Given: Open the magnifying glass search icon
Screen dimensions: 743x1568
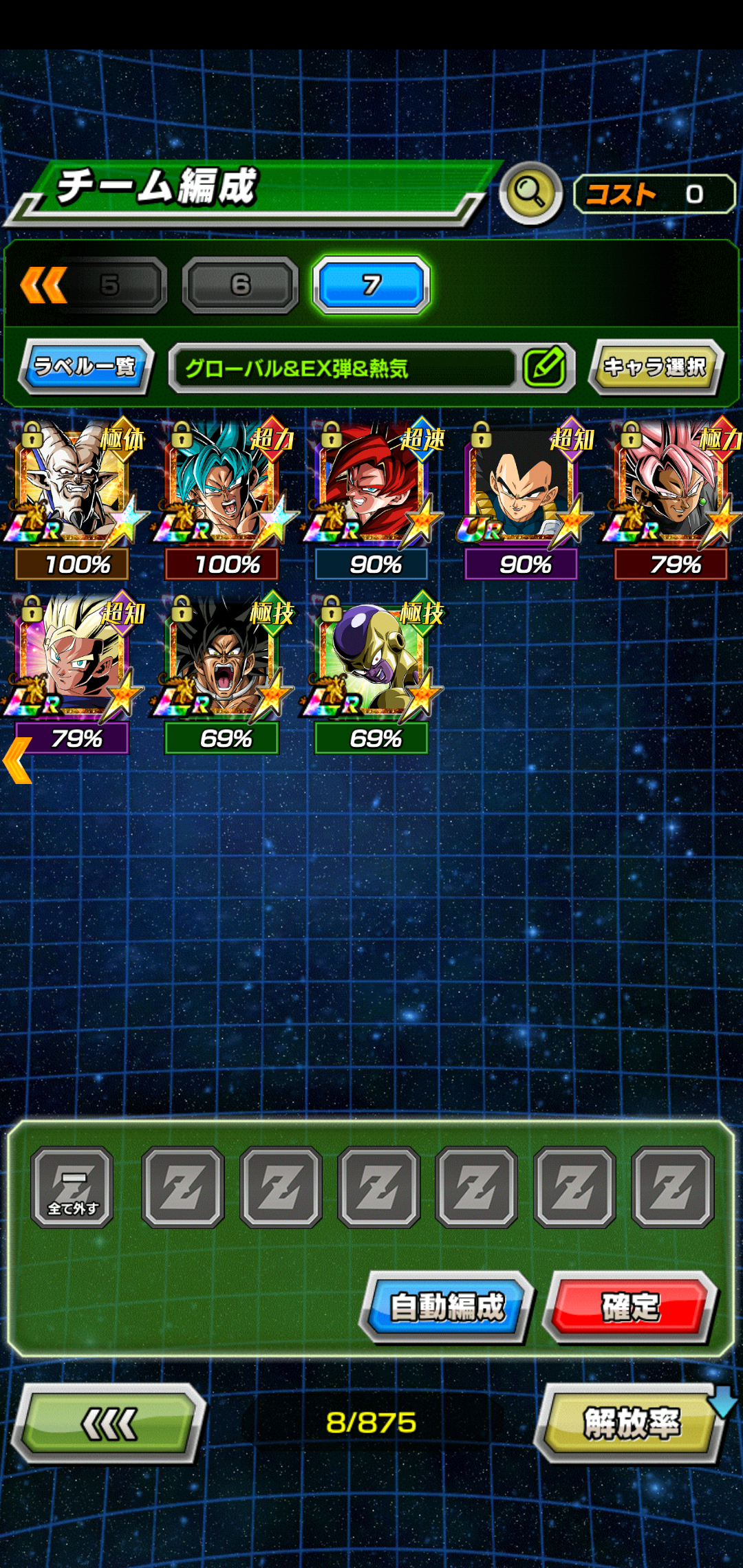Looking at the screenshot, I should (530, 193).
